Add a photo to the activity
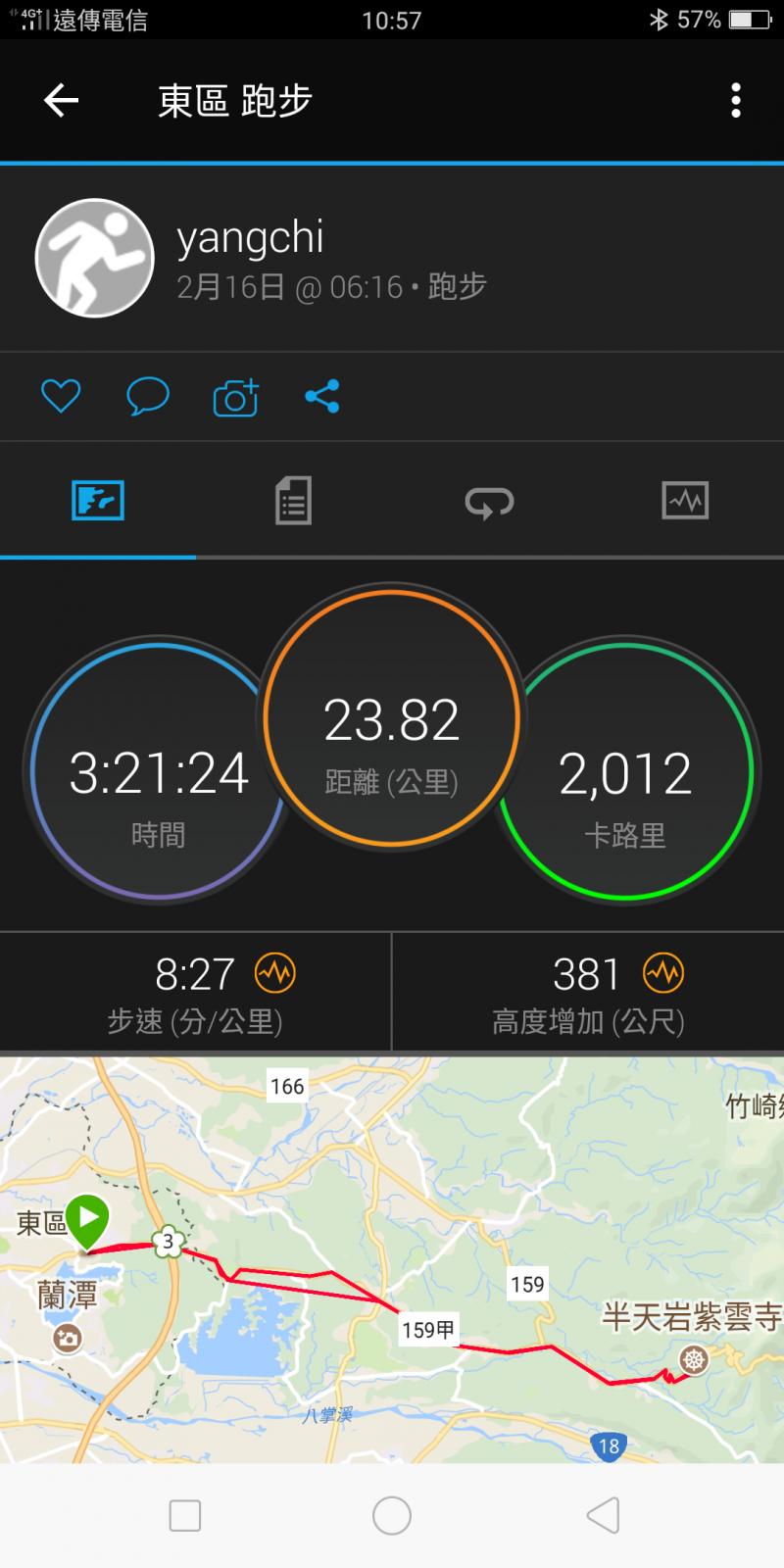784x1568 pixels. click(235, 397)
